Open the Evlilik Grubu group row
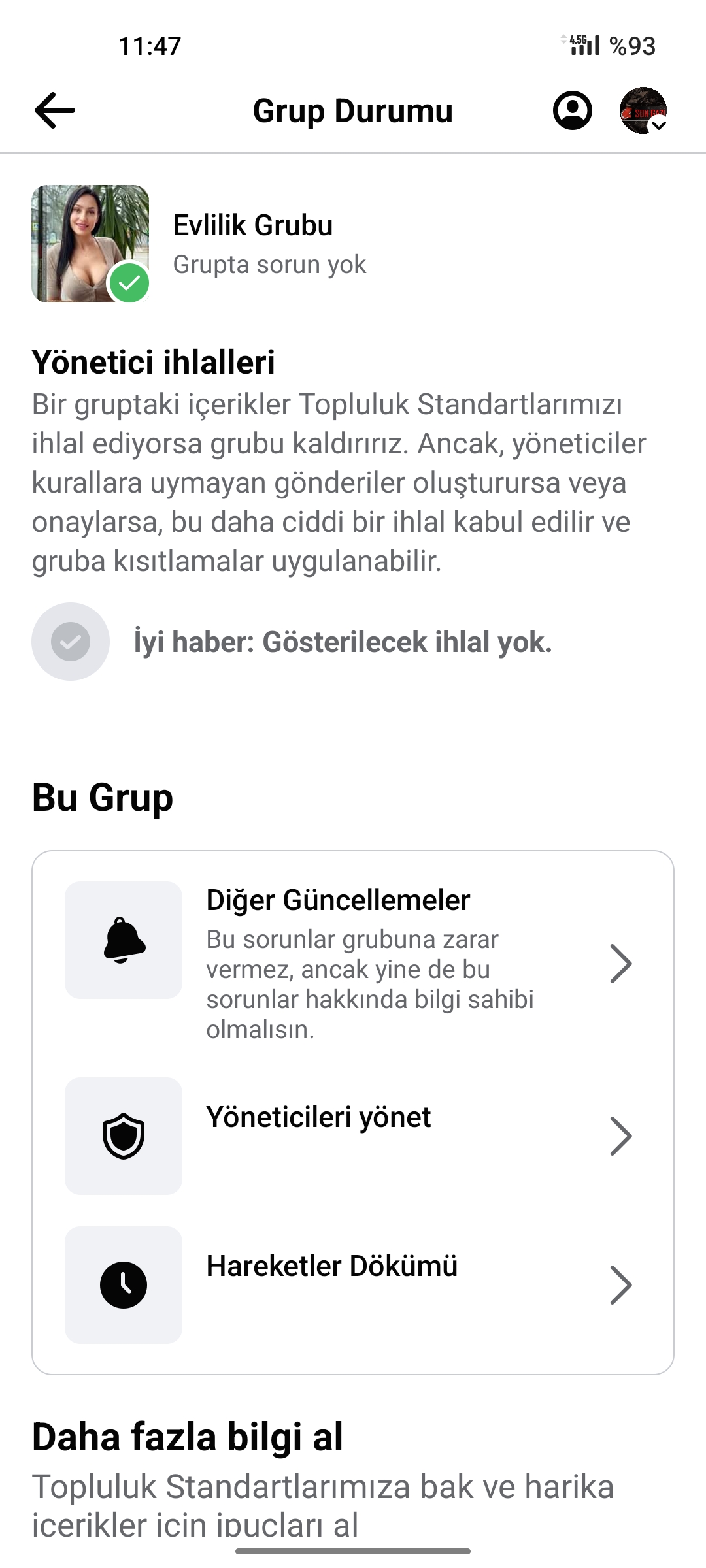Image resolution: width=706 pixels, height=1568 pixels. coord(353,244)
